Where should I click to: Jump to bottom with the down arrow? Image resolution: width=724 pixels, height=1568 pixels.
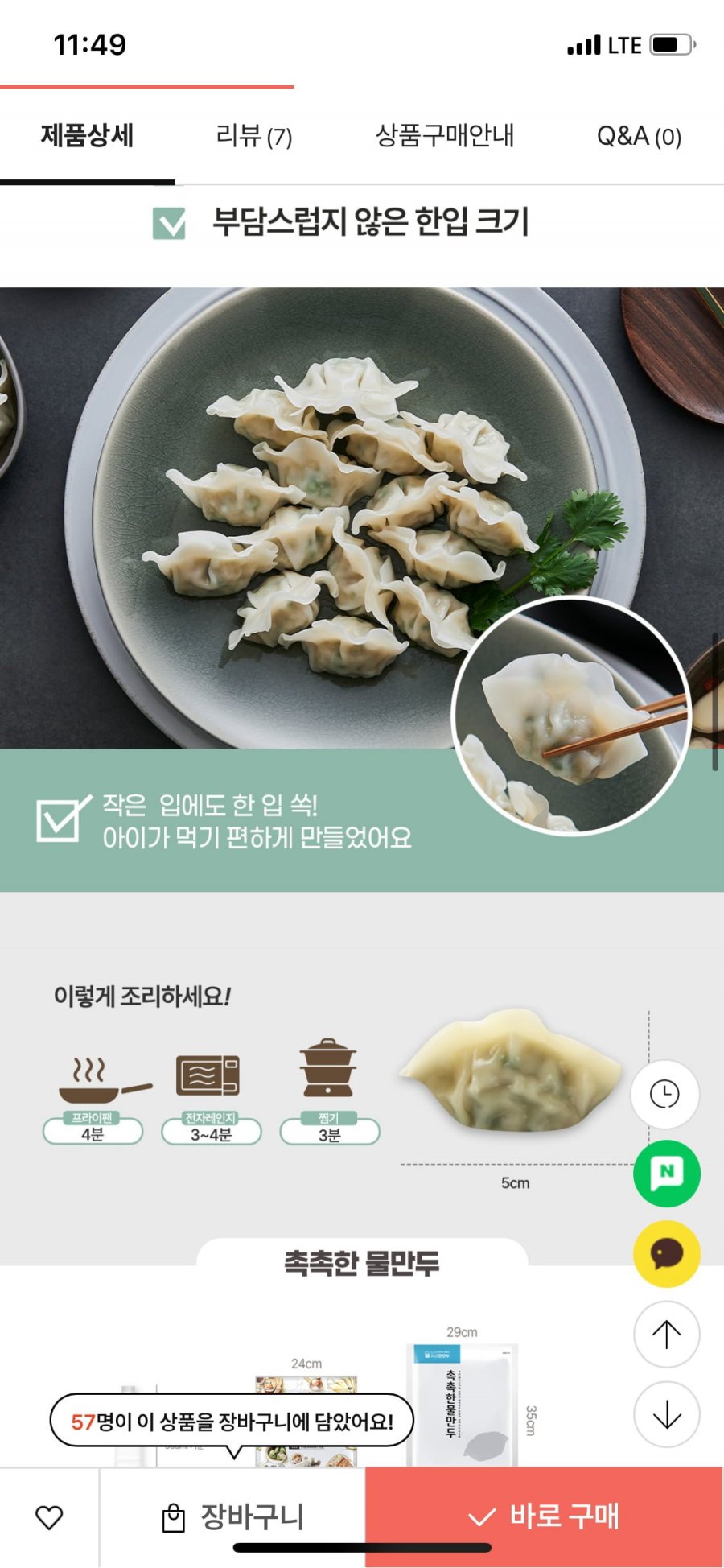coord(666,1414)
